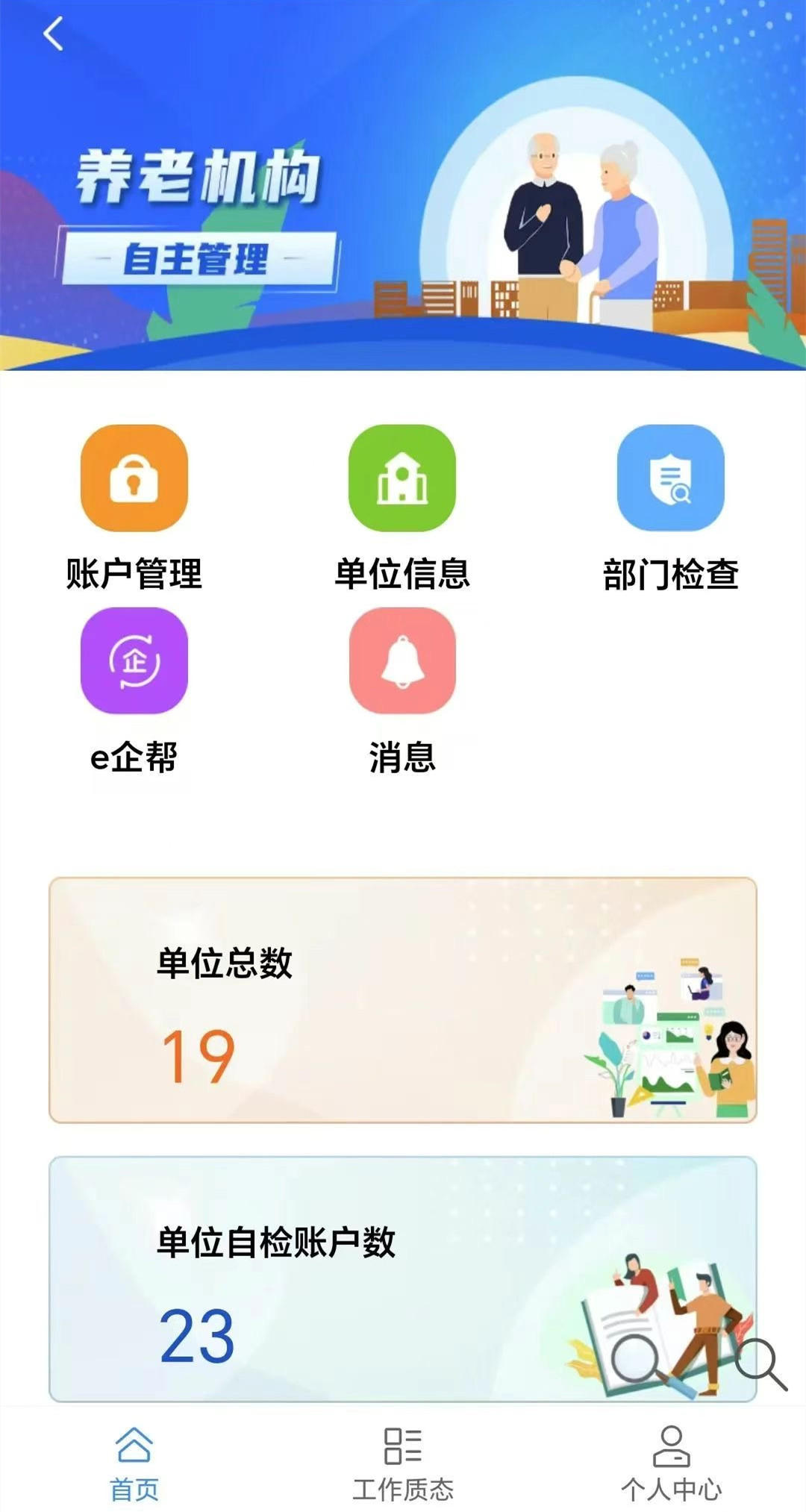Viewport: 806px width, 1512px height.
Task: Launch the e企帮 service
Action: click(134, 661)
